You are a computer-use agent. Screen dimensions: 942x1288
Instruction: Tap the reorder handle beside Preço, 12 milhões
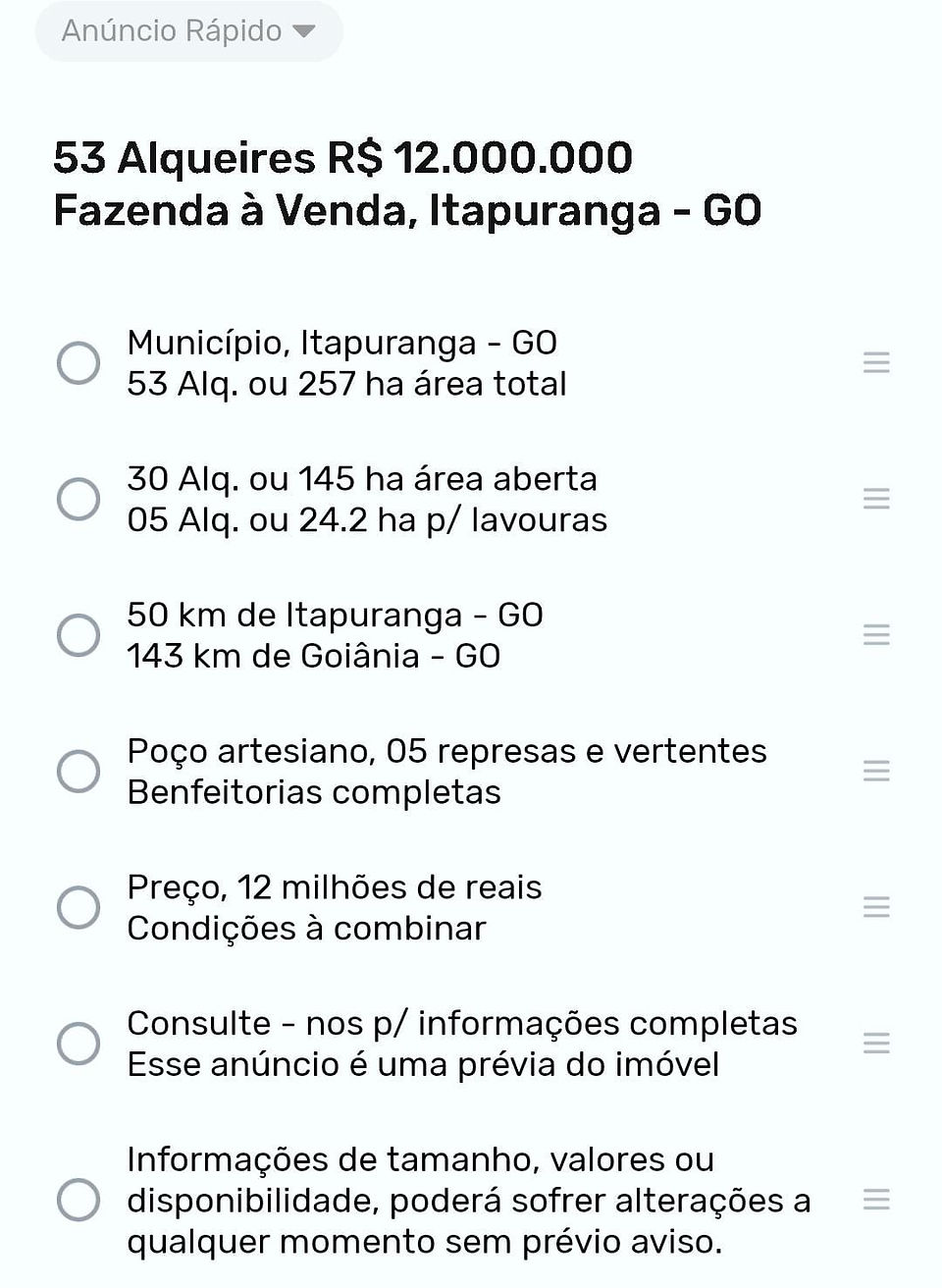tap(876, 907)
